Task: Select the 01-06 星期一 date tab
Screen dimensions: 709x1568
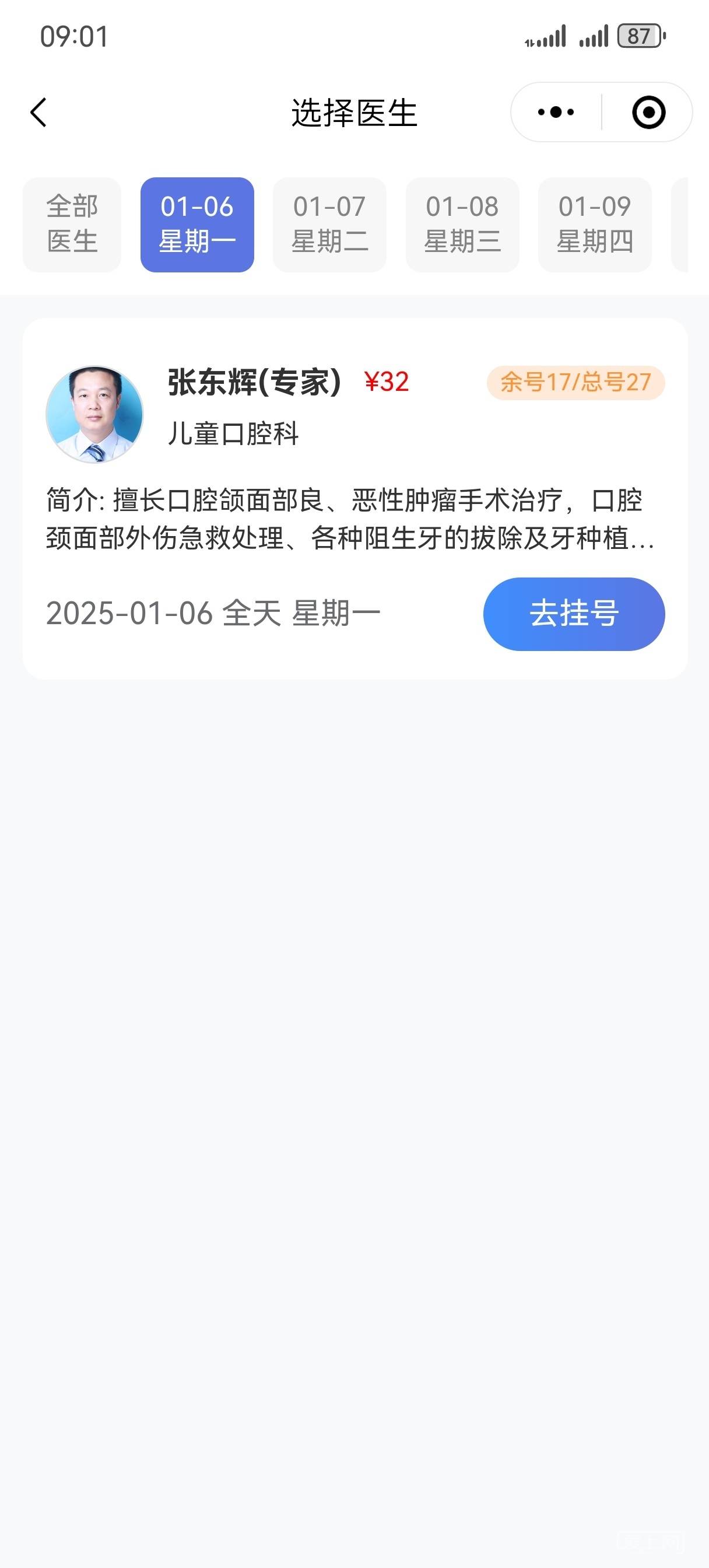Action: point(197,224)
